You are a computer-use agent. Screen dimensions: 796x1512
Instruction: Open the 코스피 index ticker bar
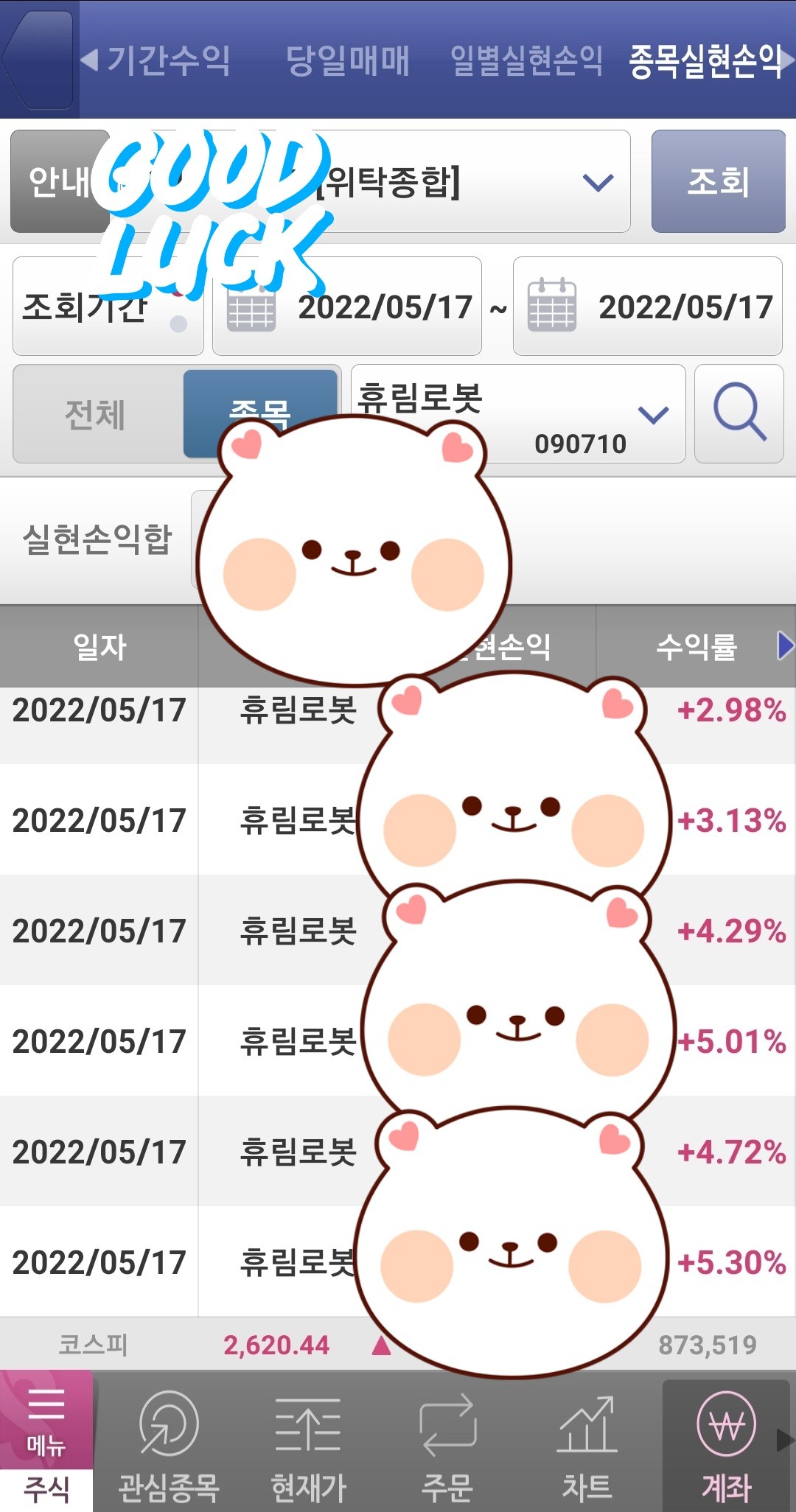tap(221, 1345)
